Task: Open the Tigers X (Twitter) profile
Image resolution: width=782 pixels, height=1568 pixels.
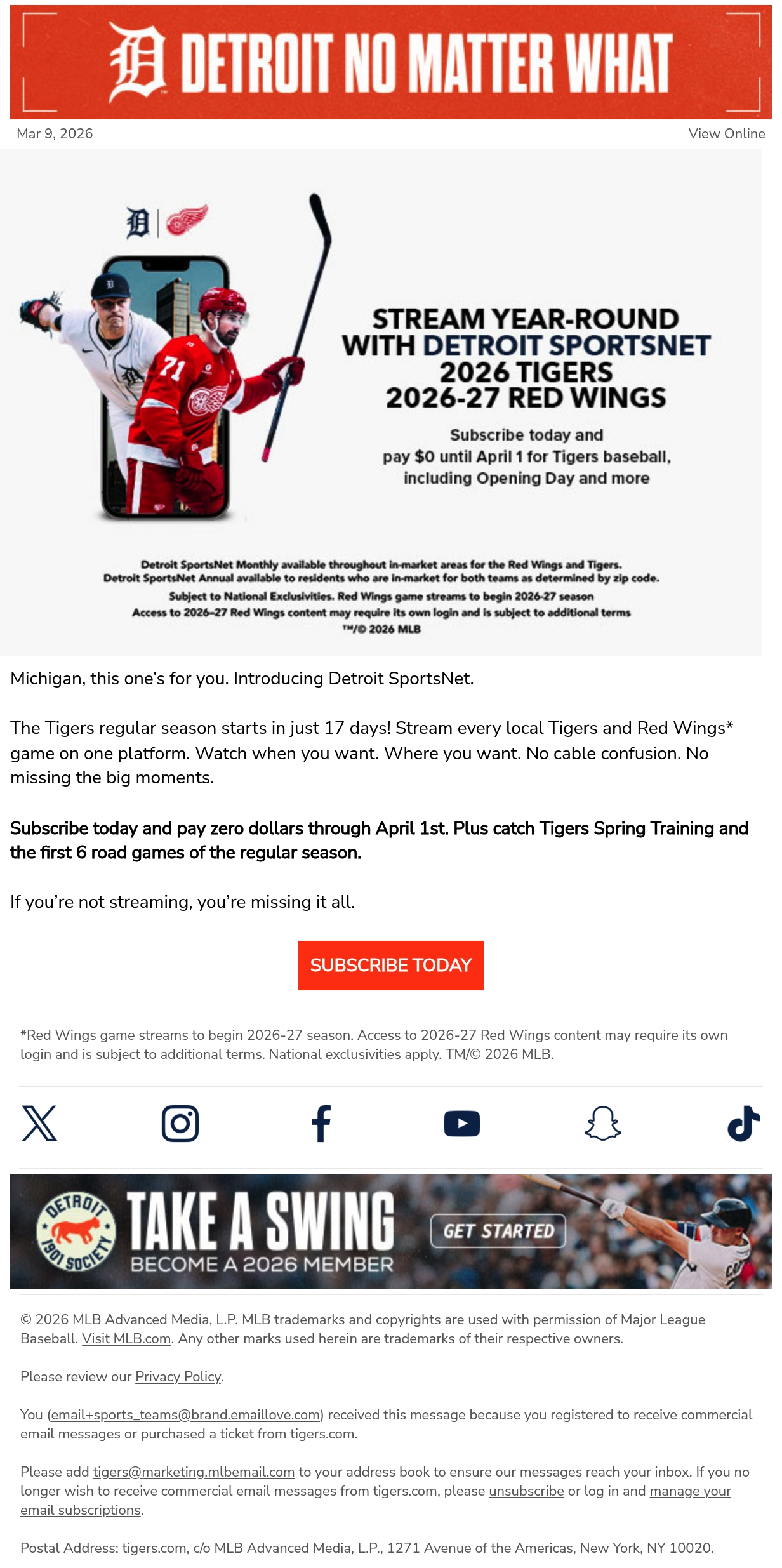Action: pyautogui.click(x=39, y=1123)
